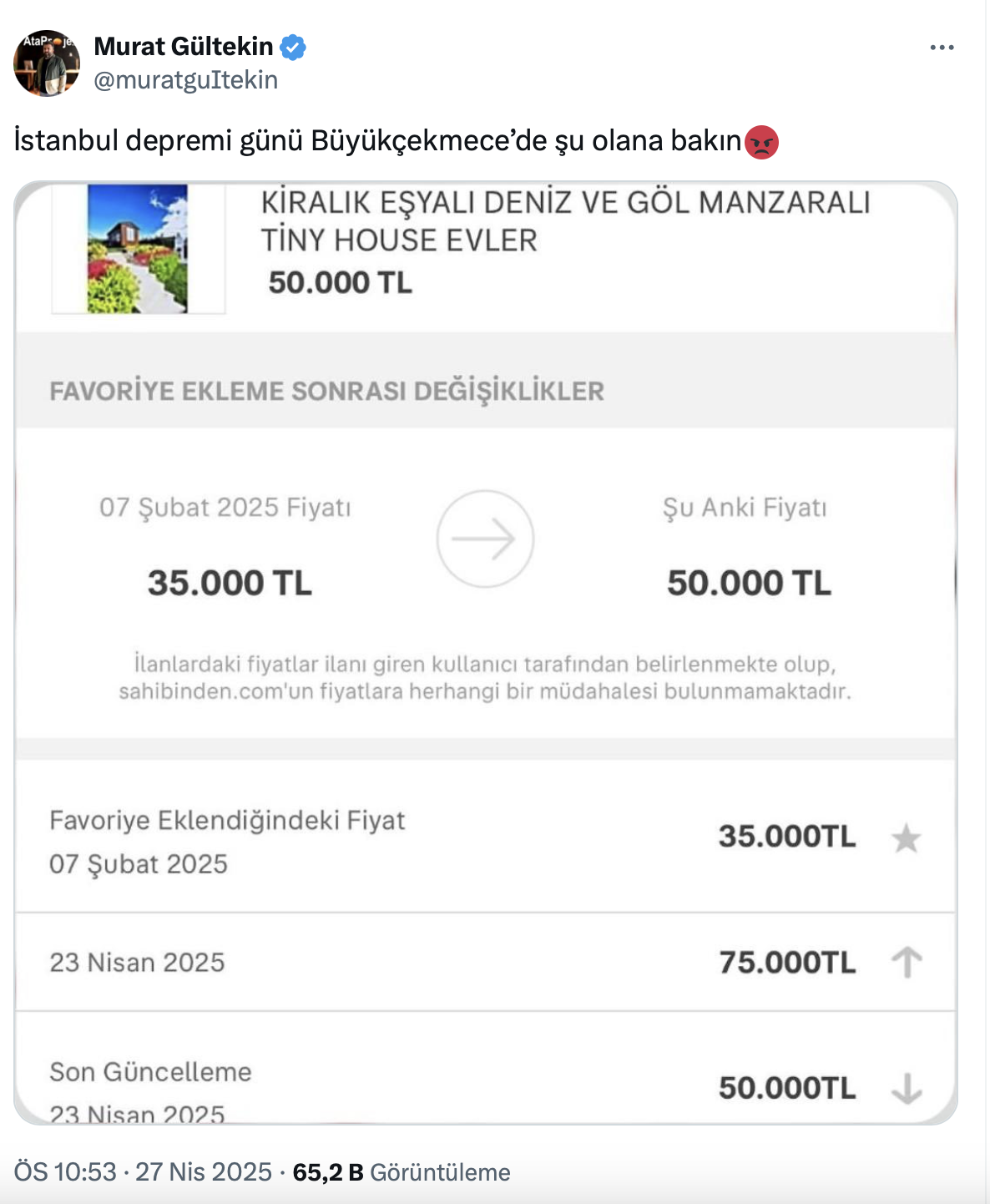The height and width of the screenshot is (1204, 990).
Task: Tap the @muratguItekin handle
Action: tap(185, 80)
